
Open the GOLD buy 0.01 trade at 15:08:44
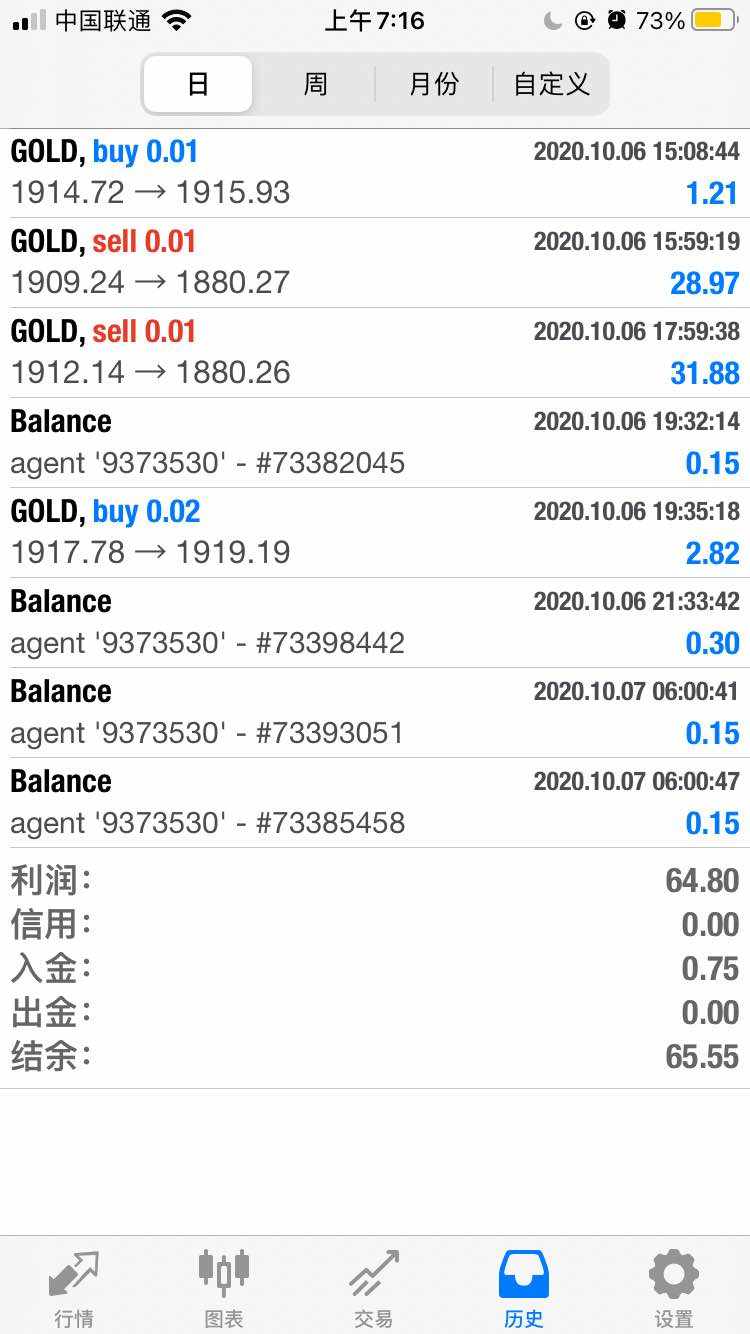point(375,173)
